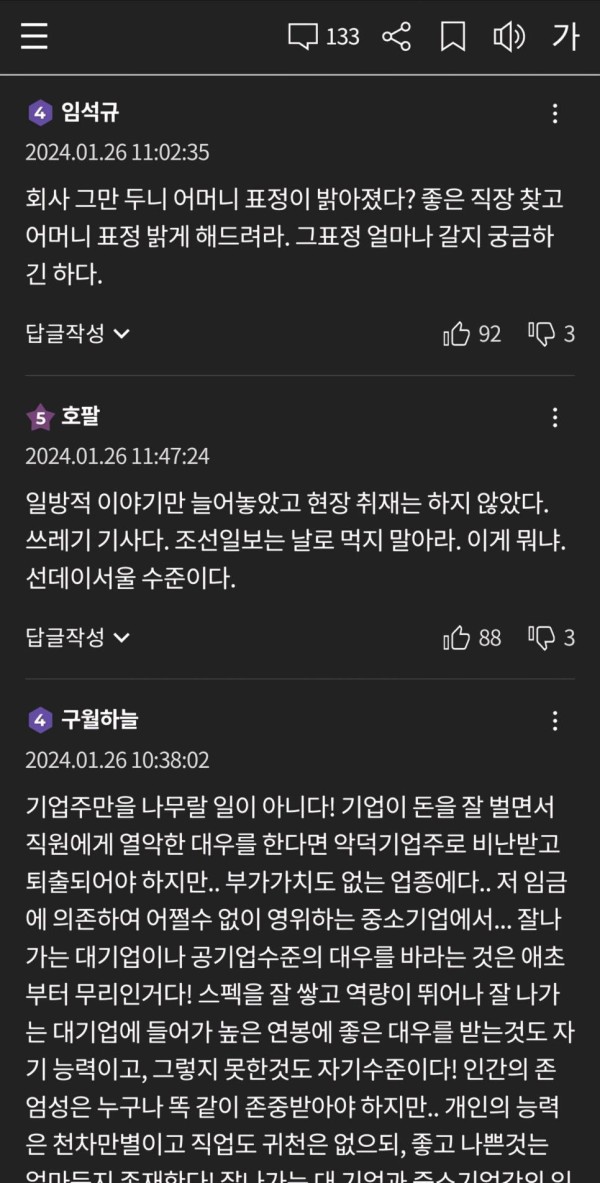The height and width of the screenshot is (1183, 600).
Task: Open the hamburger menu
Action: (34, 36)
